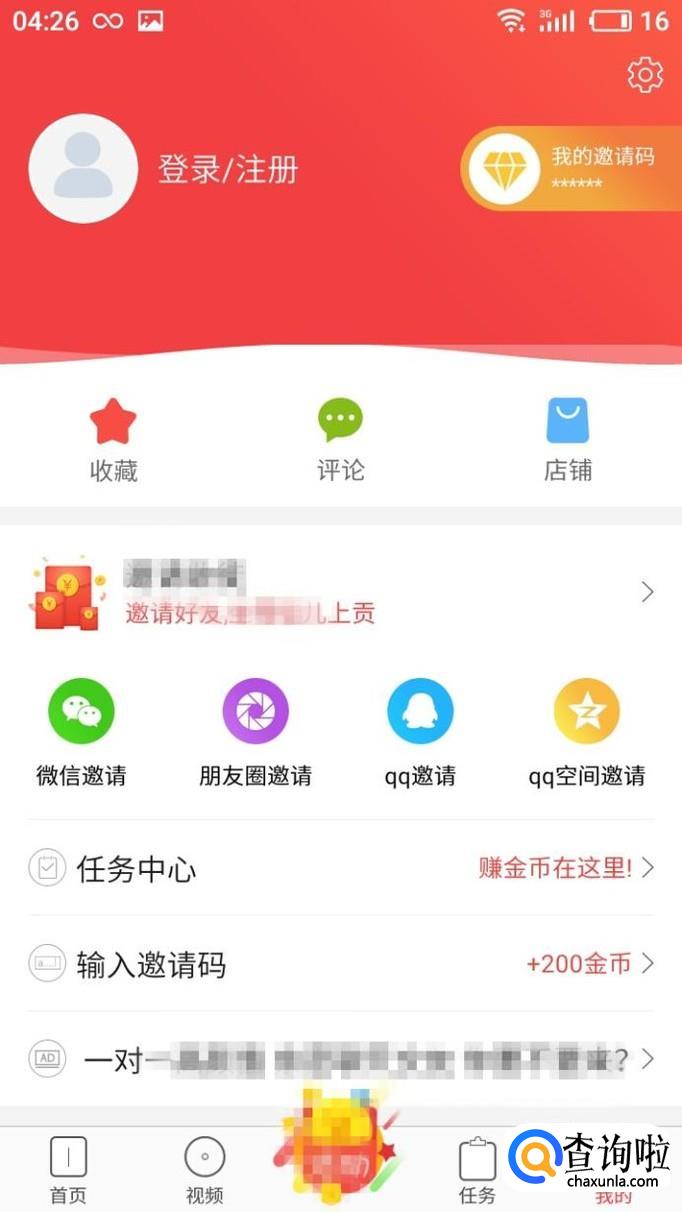This screenshot has width=682, height=1212.
Task: Invite via qq邀请
Action: tap(420, 733)
